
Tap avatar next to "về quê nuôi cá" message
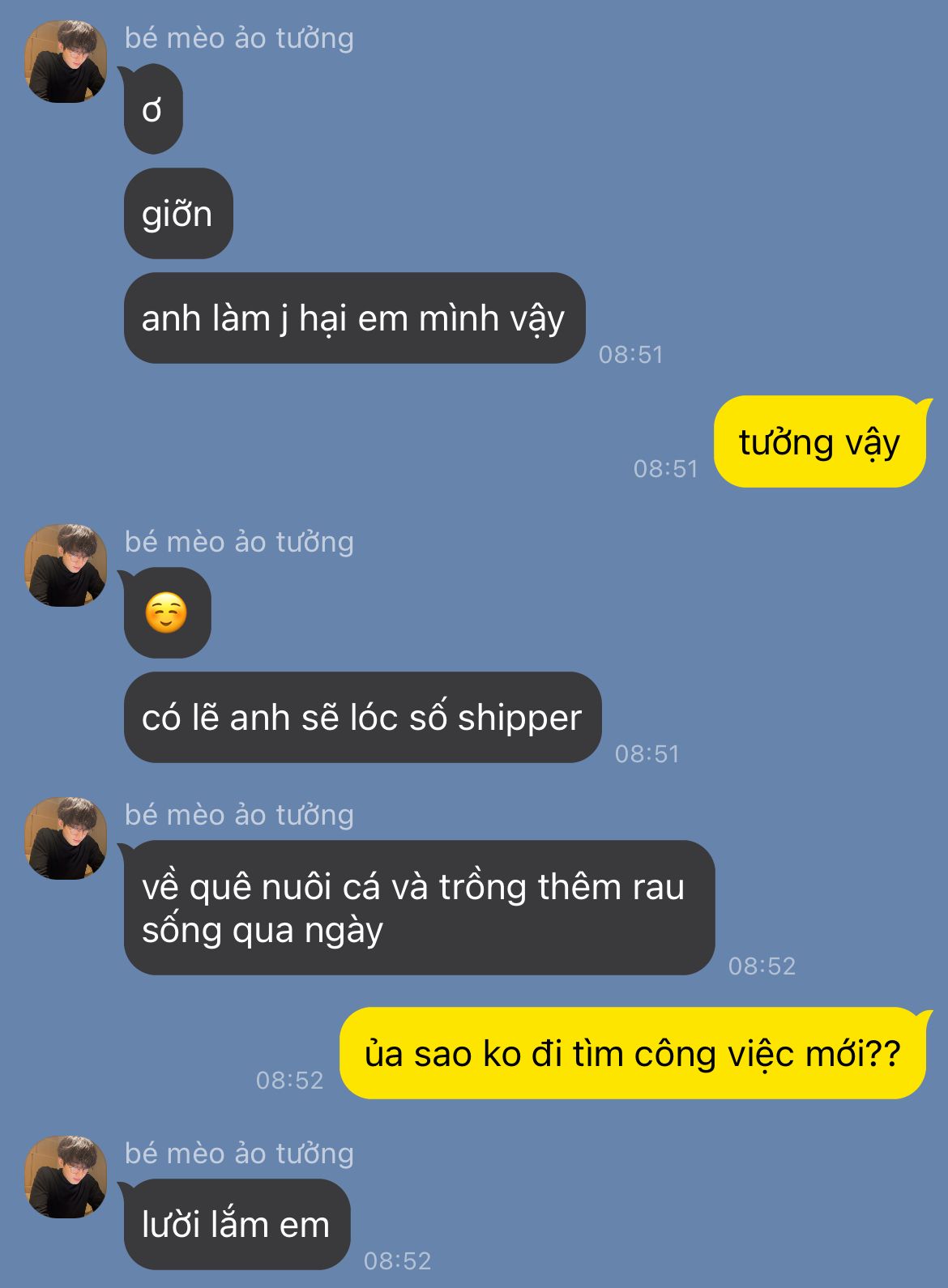(x=66, y=838)
